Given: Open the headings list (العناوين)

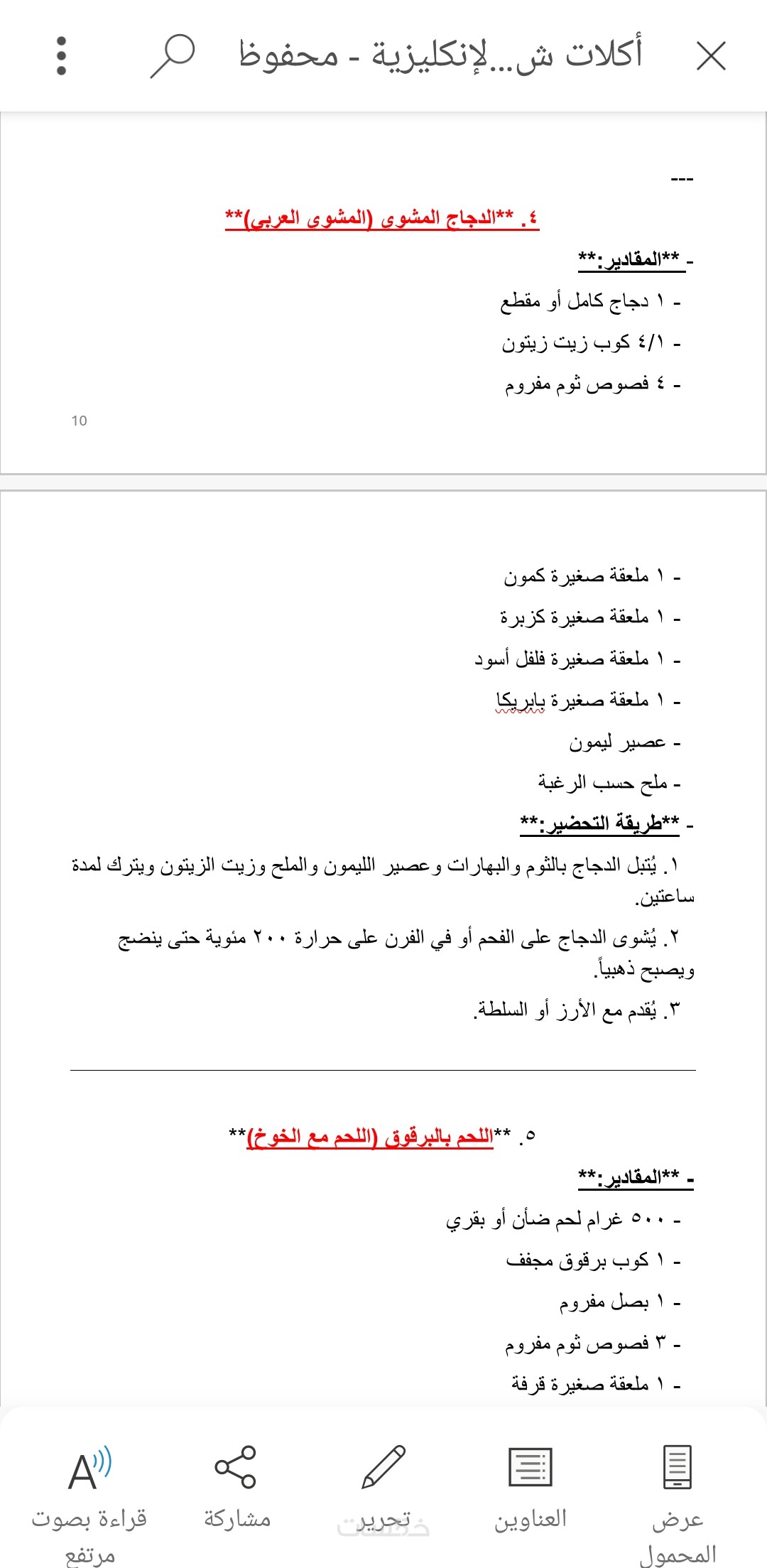Looking at the screenshot, I should click(x=530, y=1485).
